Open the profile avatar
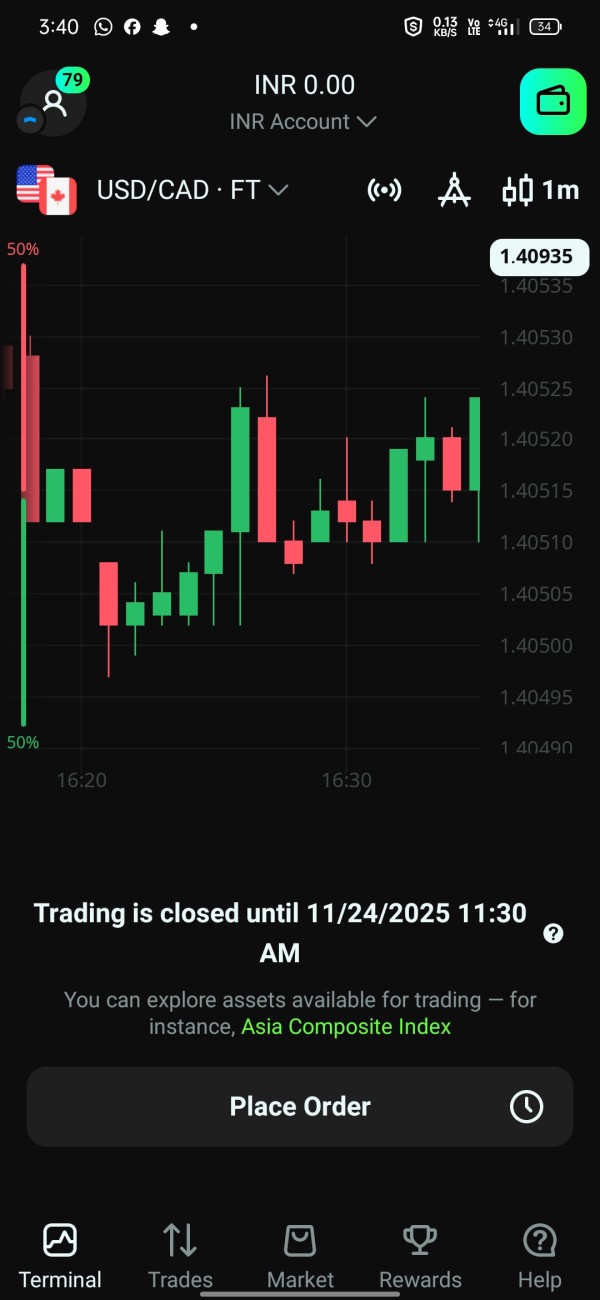This screenshot has width=600, height=1300. (52, 103)
